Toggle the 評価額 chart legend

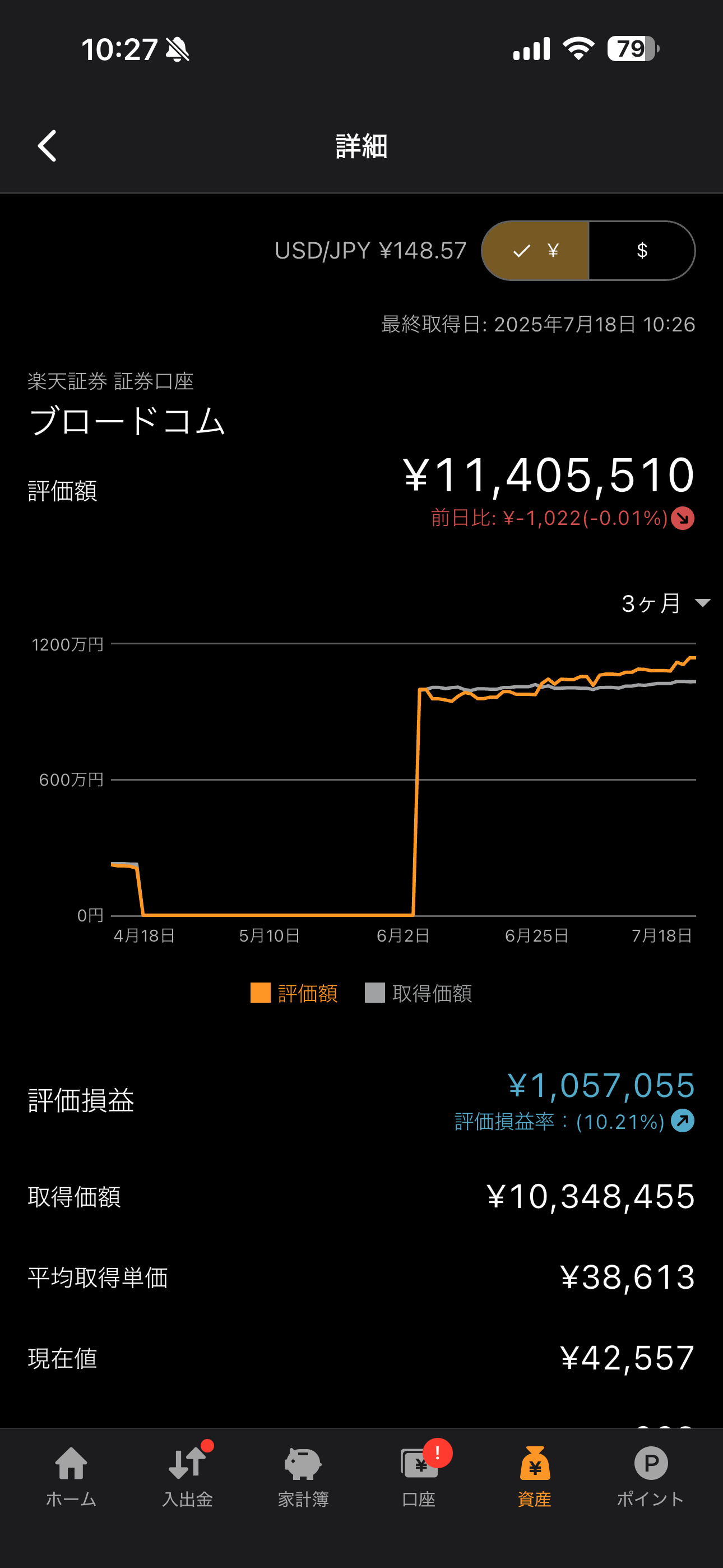click(294, 993)
